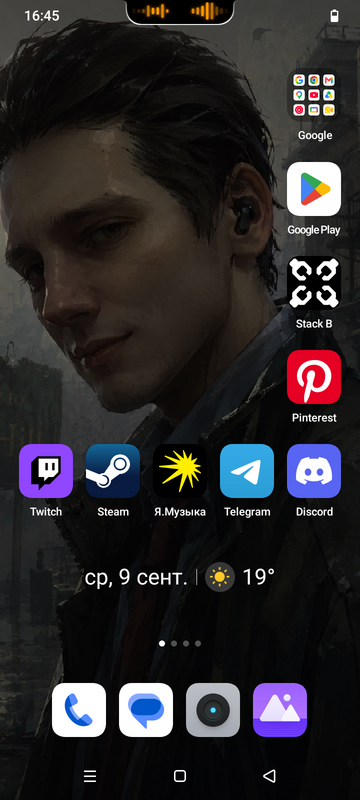Open the Twitch app
The height and width of the screenshot is (800, 360).
coord(46,471)
